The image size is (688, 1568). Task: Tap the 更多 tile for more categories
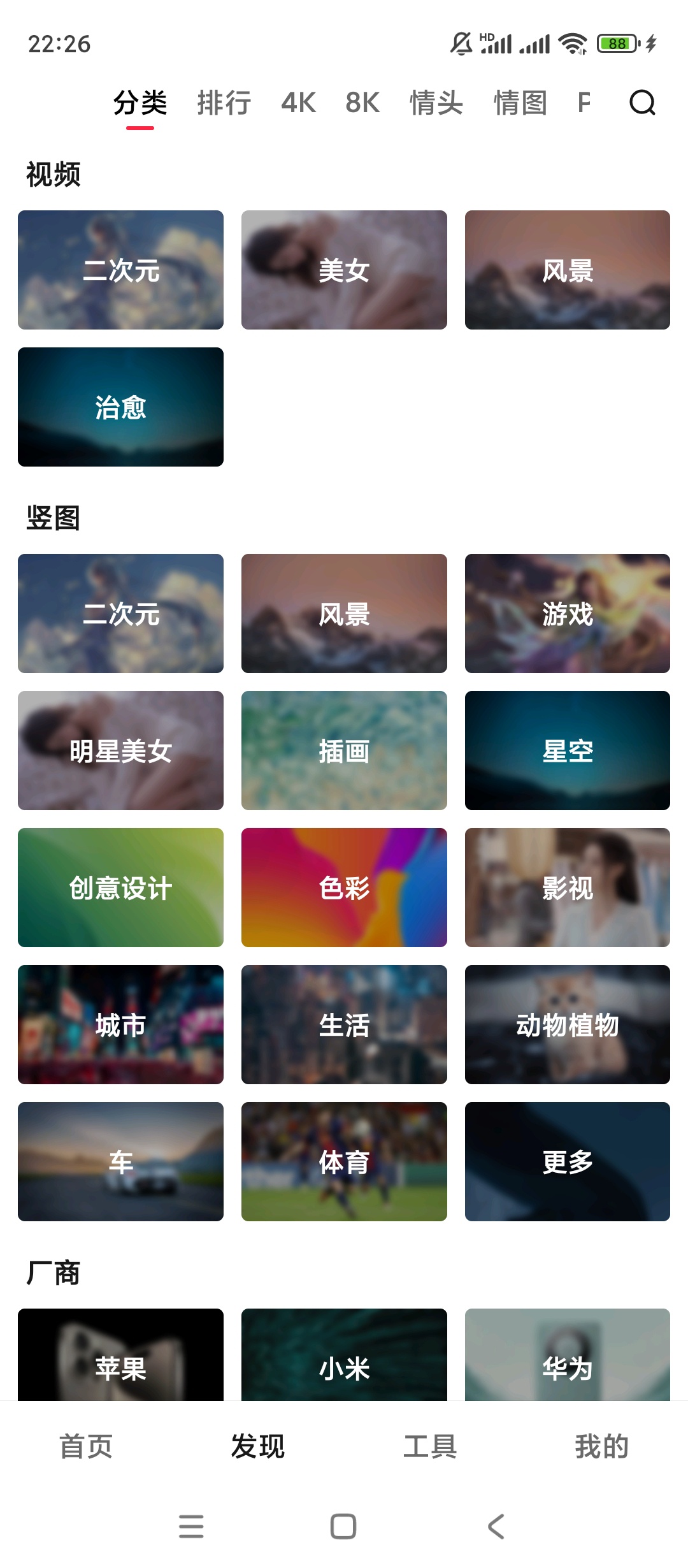(567, 1161)
